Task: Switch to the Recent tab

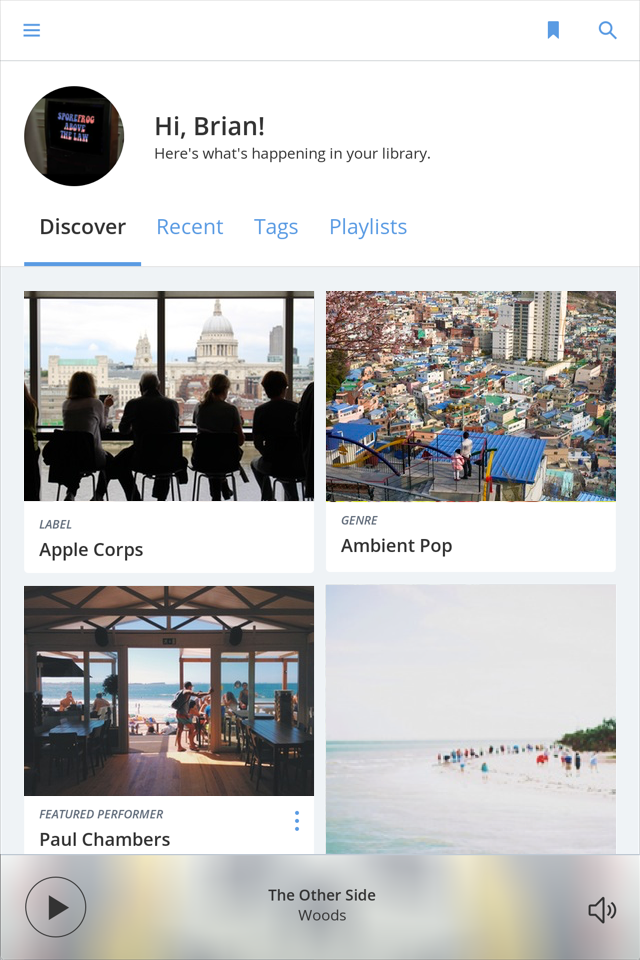Action: 189,227
